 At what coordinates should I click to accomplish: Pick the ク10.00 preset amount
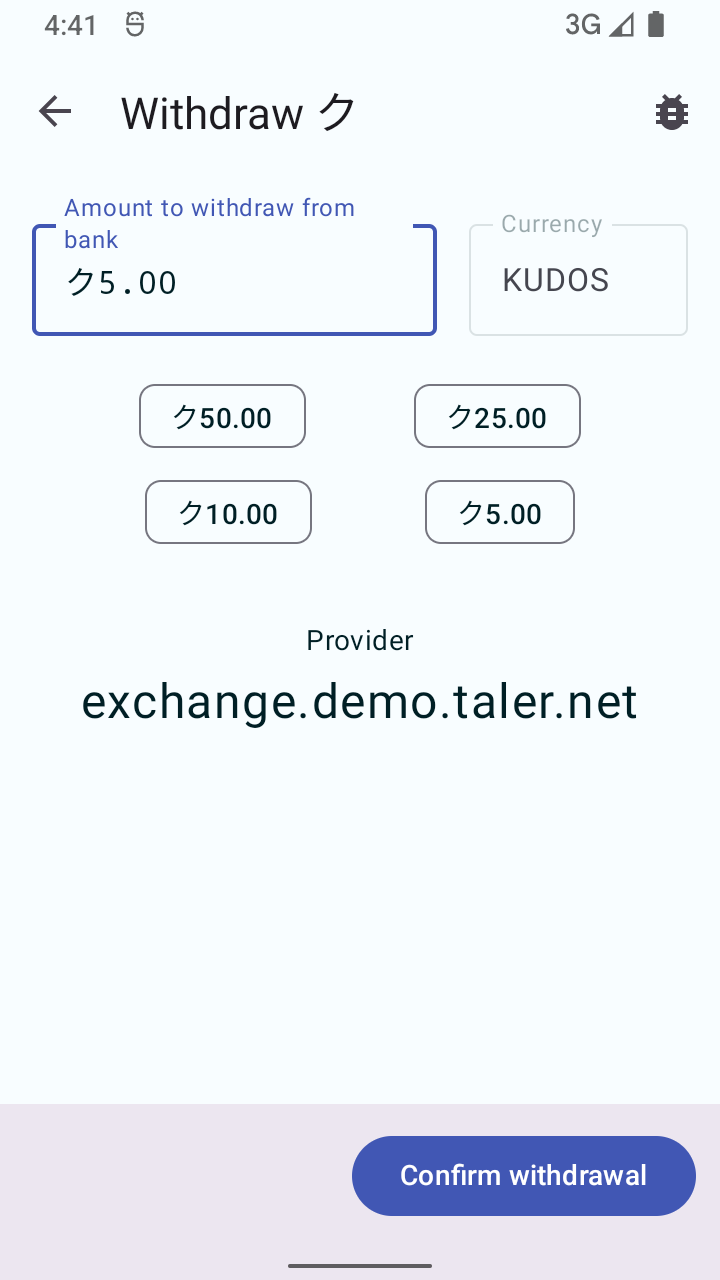(228, 512)
